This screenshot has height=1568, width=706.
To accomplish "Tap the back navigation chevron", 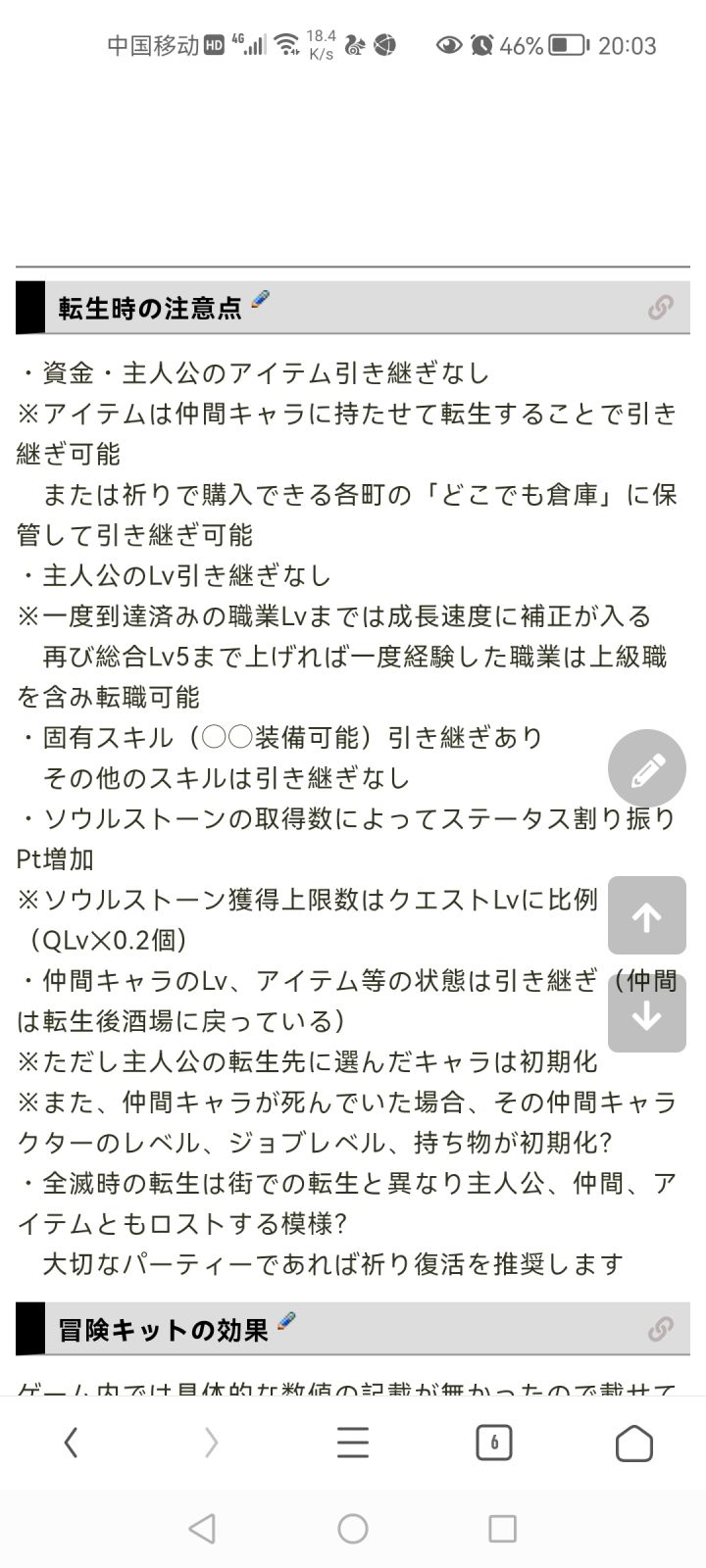I will point(71,1443).
